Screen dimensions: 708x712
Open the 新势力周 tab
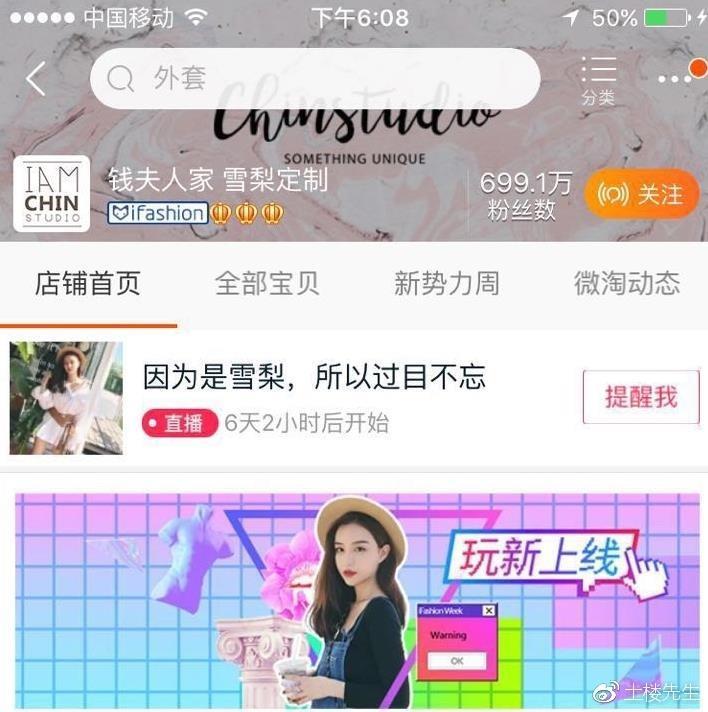tap(446, 284)
